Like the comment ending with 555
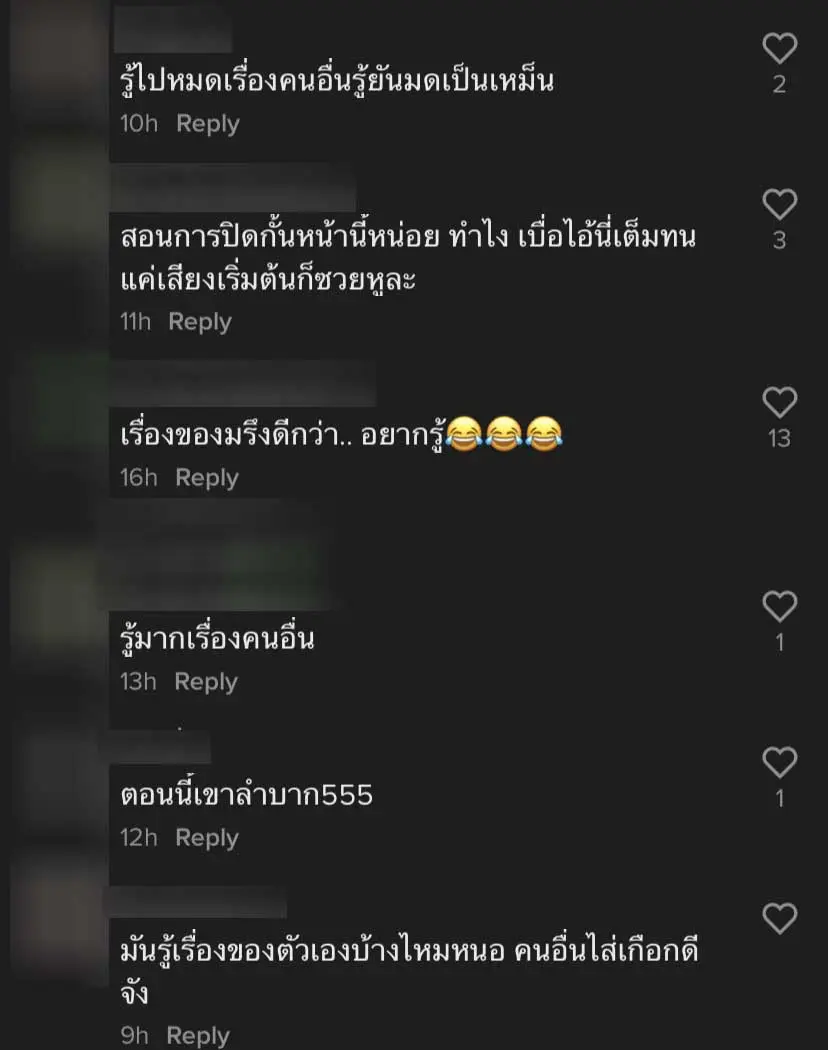828x1050 pixels. coord(779,763)
